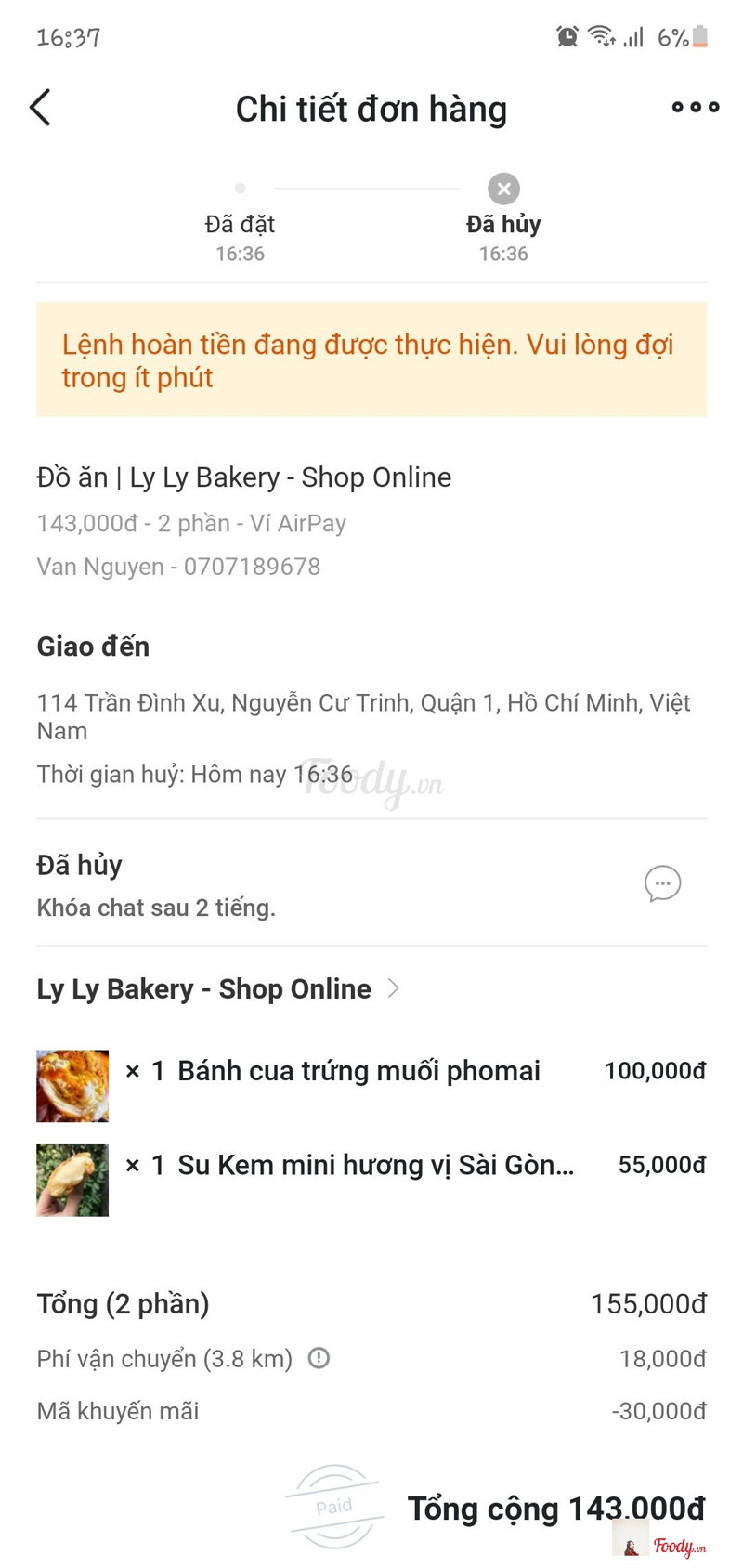
Task: Show shipping fee info icon
Action: click(319, 1358)
